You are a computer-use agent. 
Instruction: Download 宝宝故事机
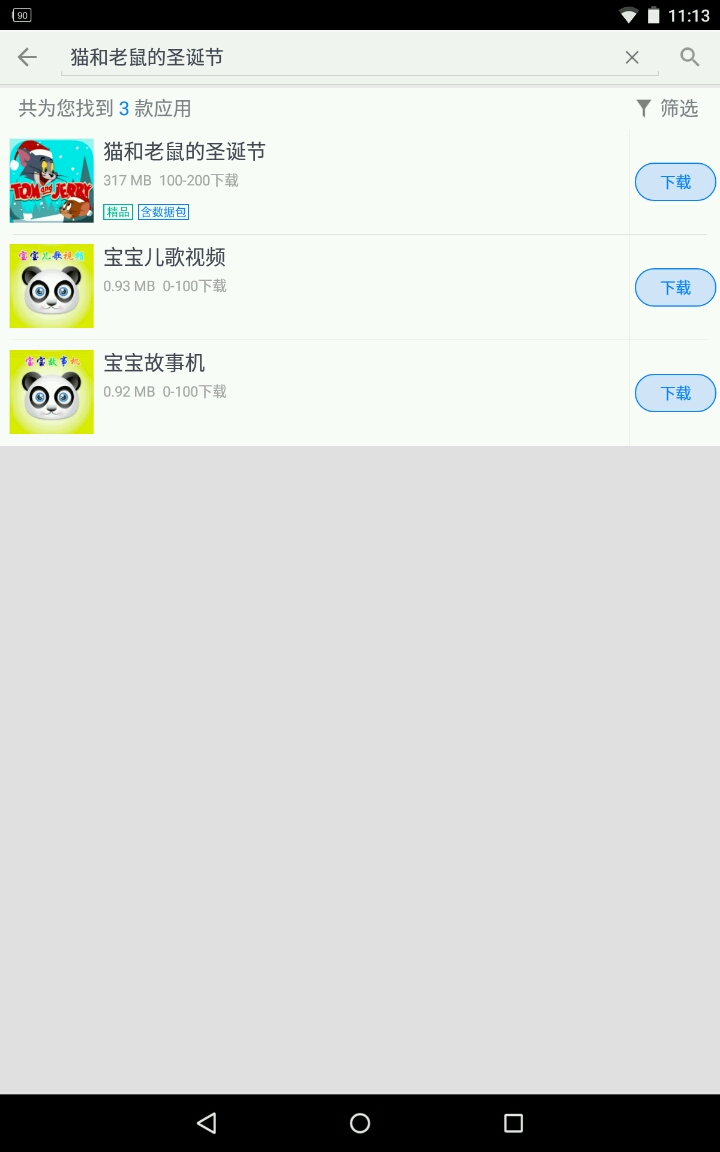pos(675,393)
